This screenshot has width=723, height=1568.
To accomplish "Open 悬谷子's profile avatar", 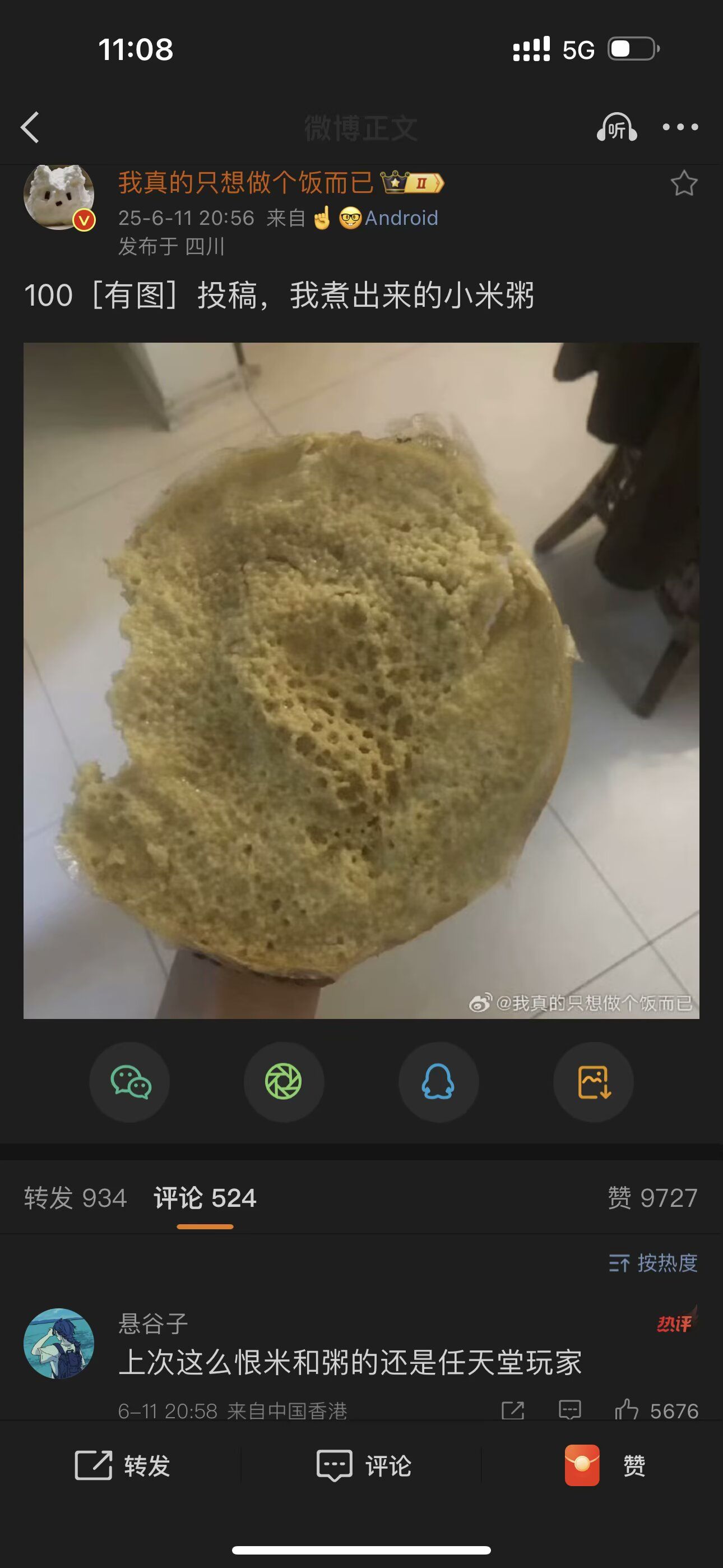I will [59, 1343].
